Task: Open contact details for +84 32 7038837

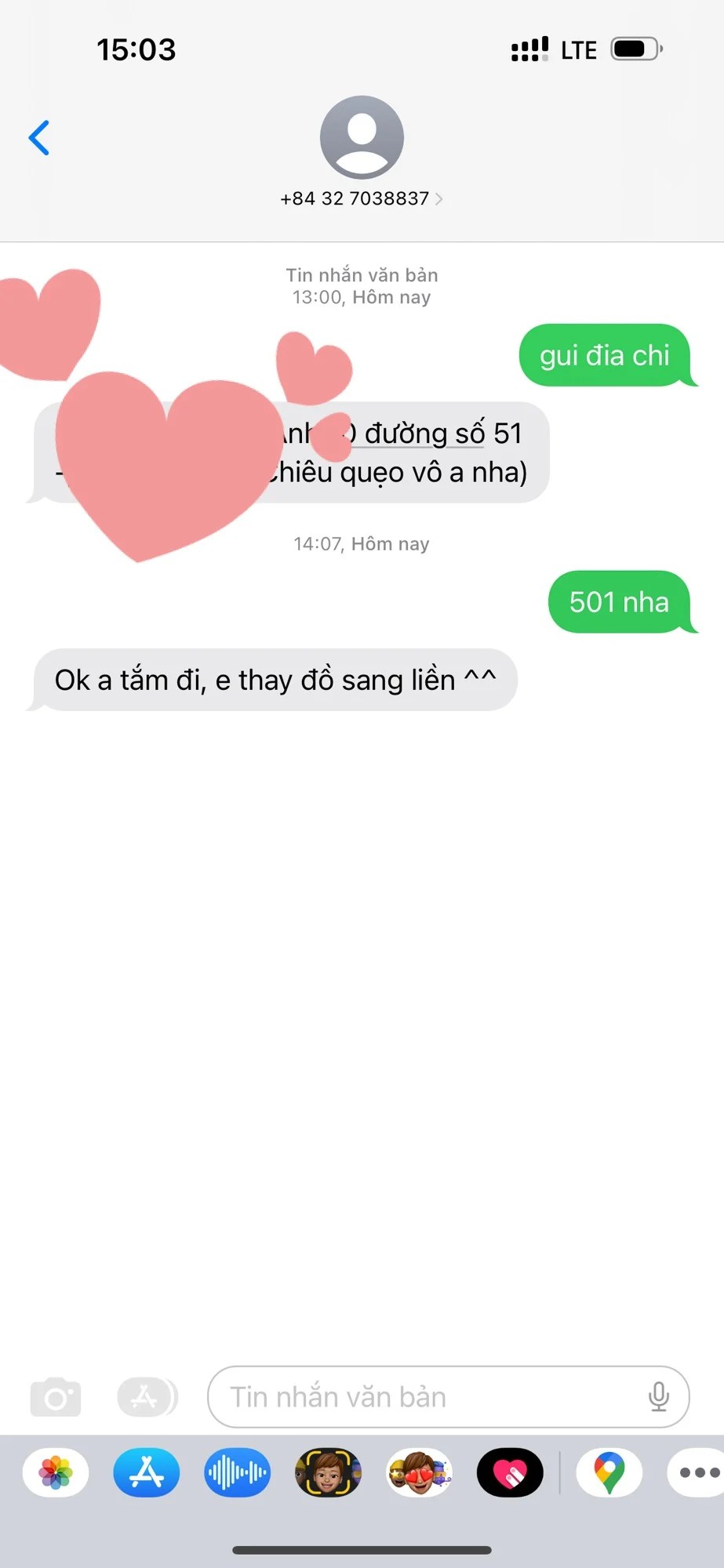Action: (362, 198)
